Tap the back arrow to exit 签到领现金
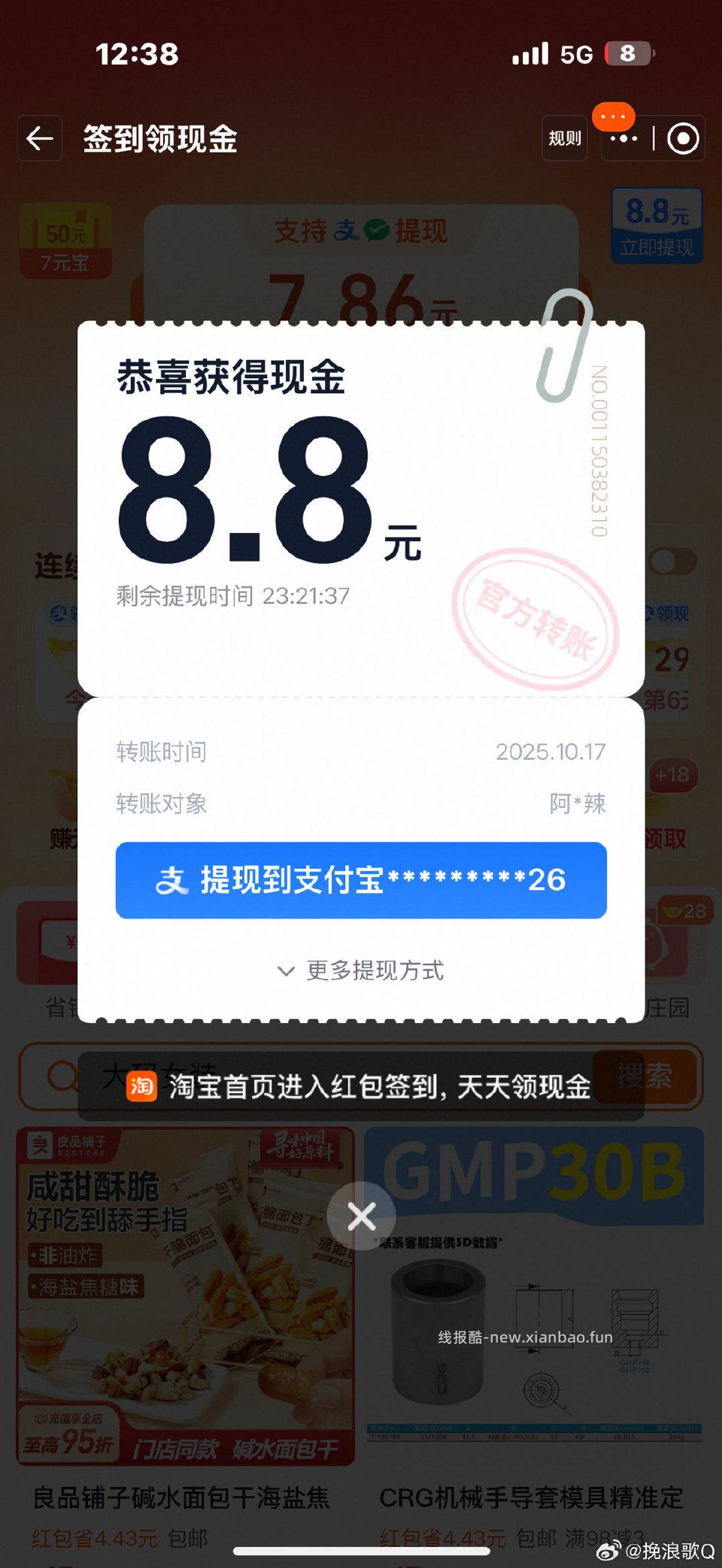Screen dimensions: 722x1568 (x=39, y=139)
